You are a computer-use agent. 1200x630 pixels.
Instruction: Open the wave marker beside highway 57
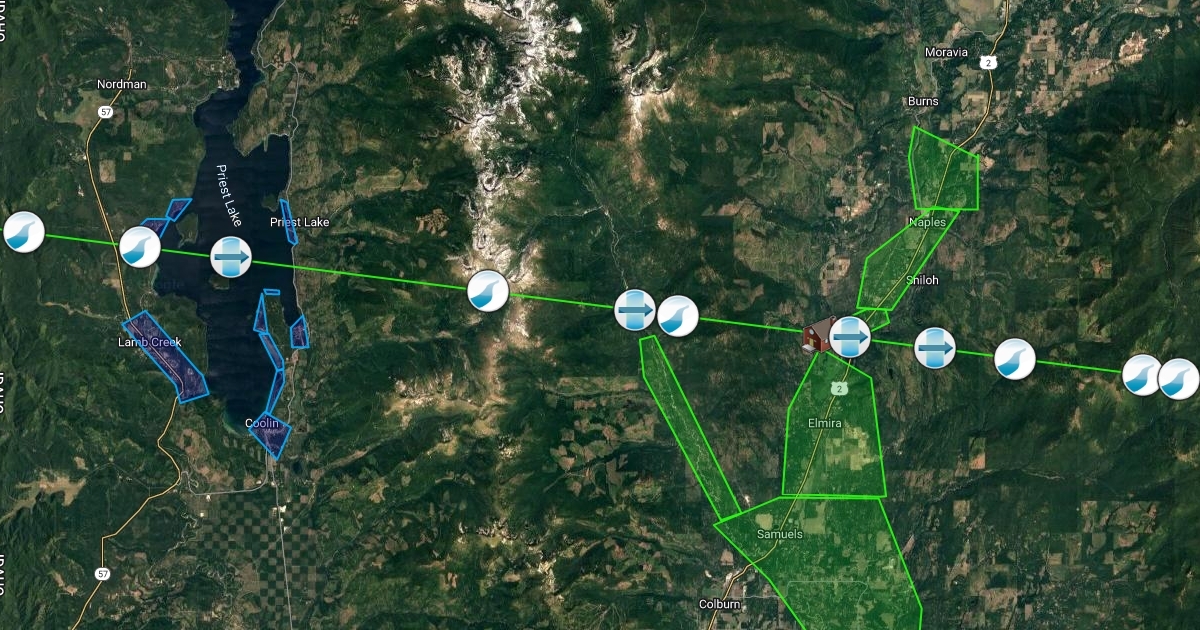(140, 247)
